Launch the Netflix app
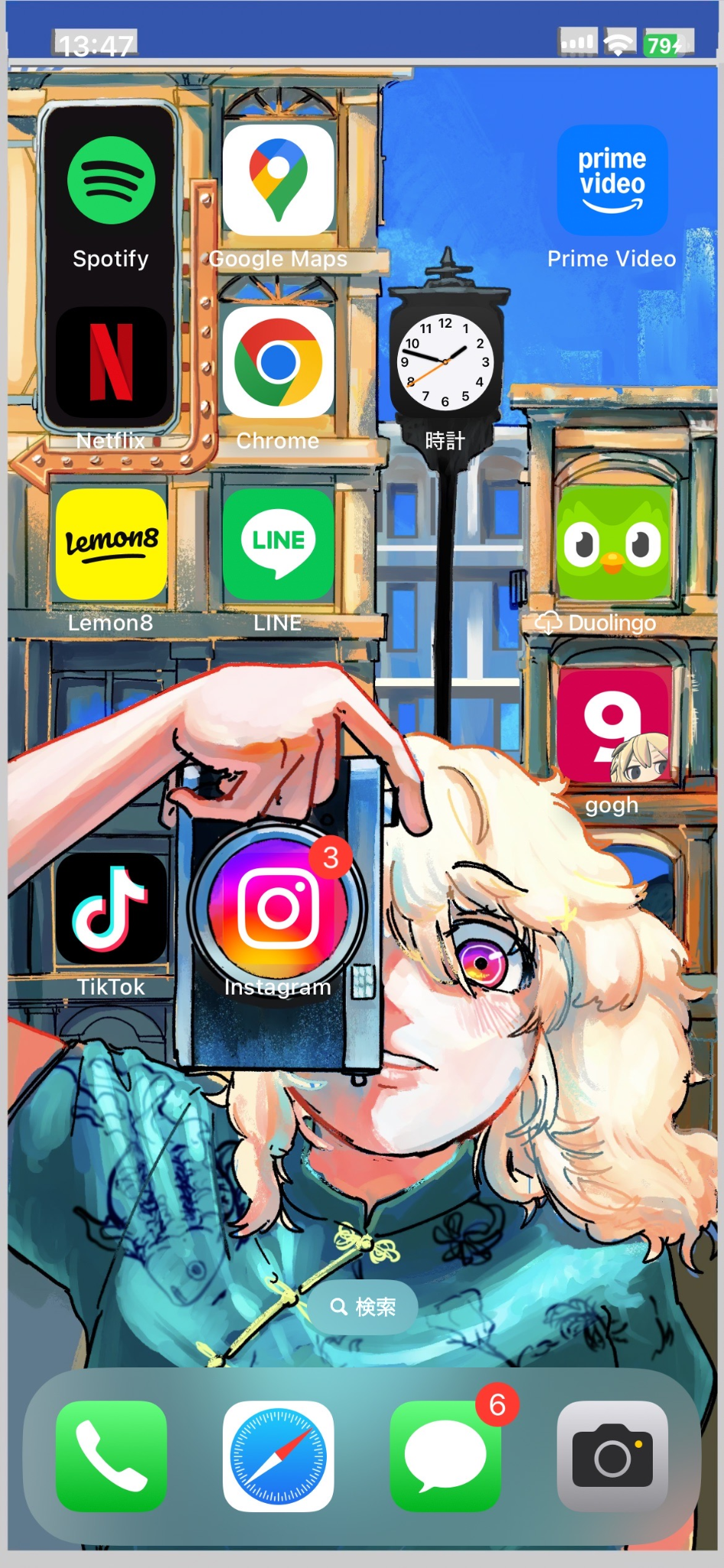Image resolution: width=724 pixels, height=1568 pixels. tap(111, 363)
